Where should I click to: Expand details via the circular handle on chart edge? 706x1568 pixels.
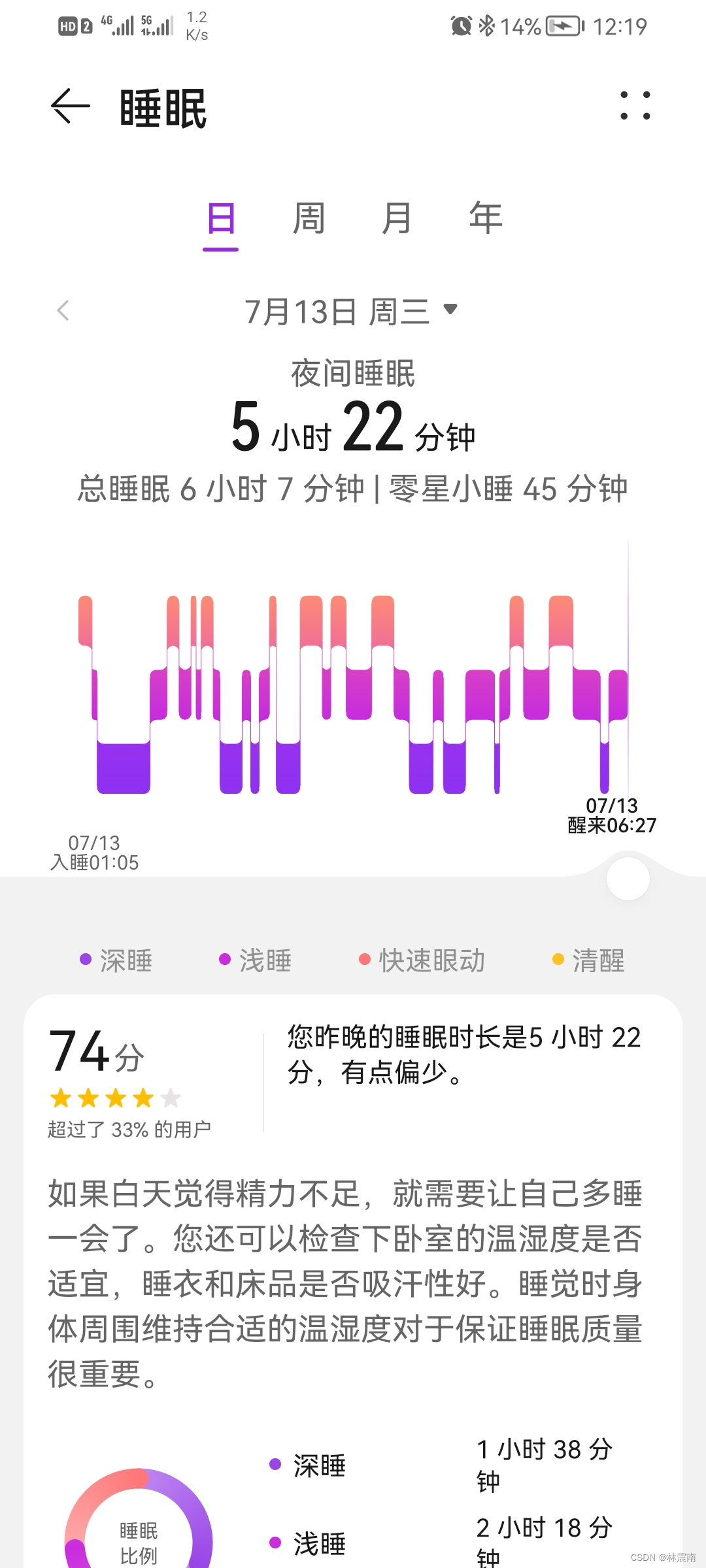click(x=627, y=879)
